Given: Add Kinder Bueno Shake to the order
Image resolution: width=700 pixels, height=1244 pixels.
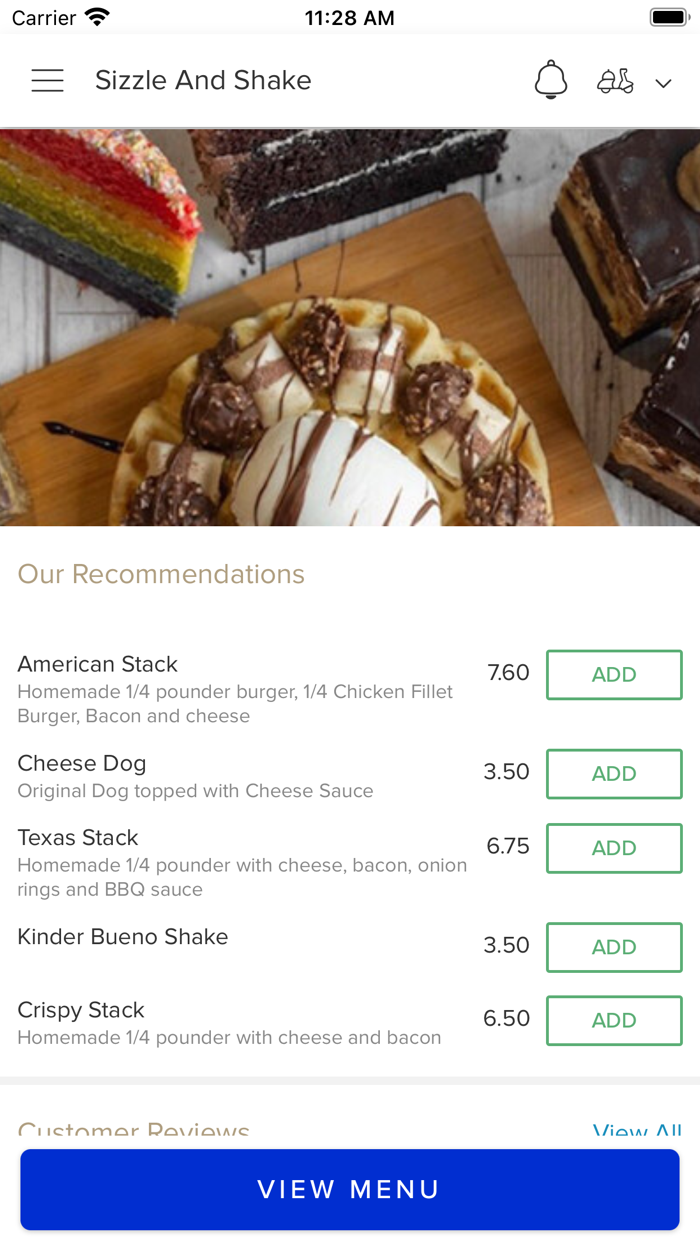Looking at the screenshot, I should coord(614,947).
